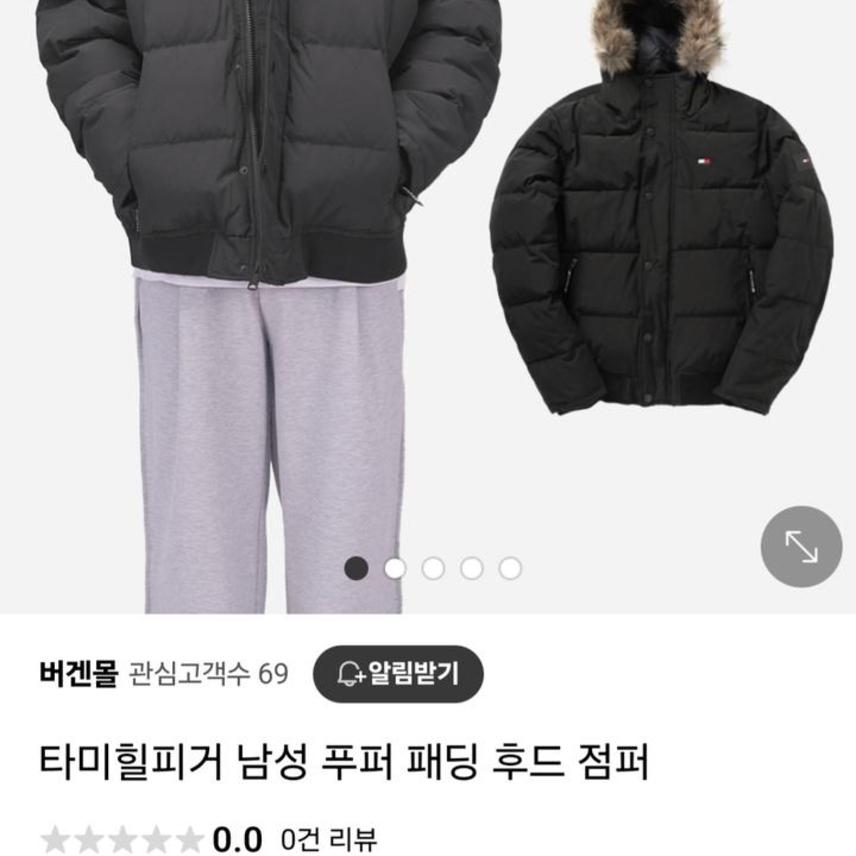Open the 버겐몰 store page

click(78, 674)
